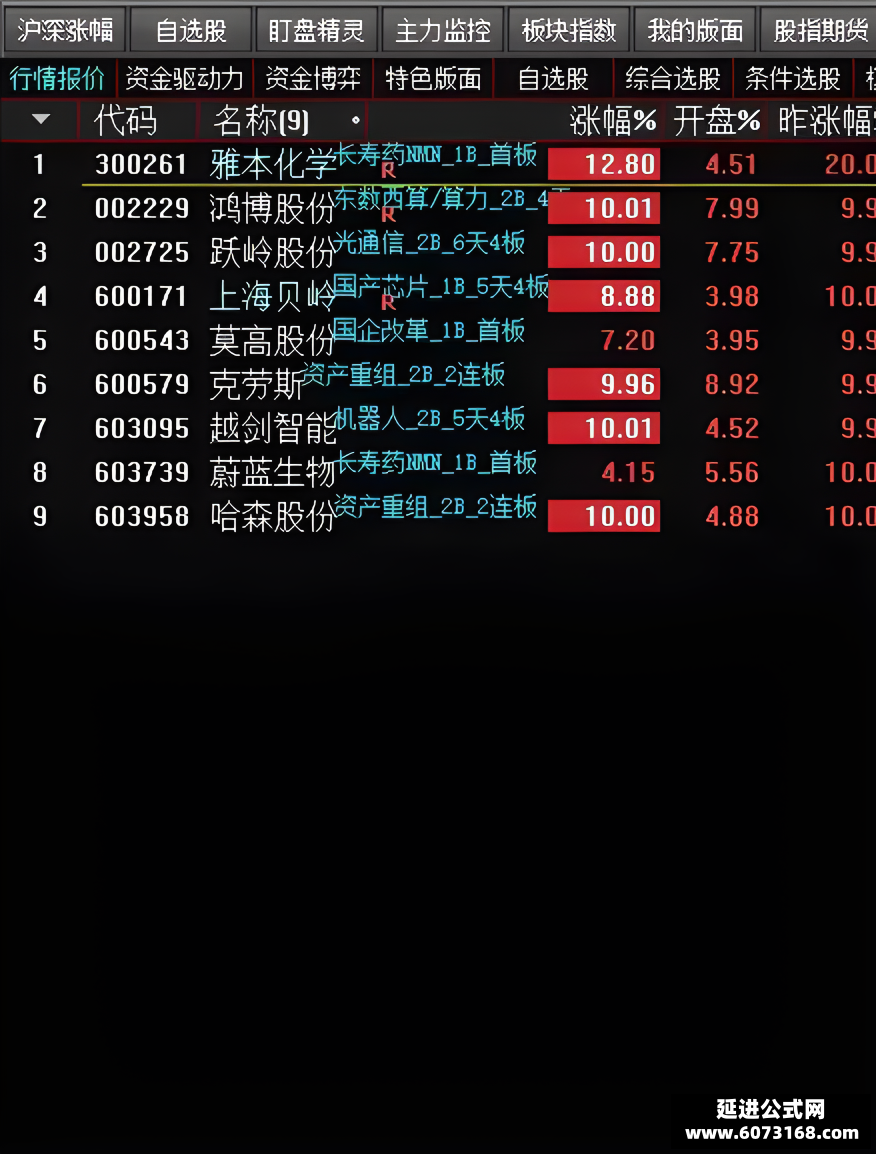Screen dimensions: 876x1154
Task: Switch to 条件选股 sub-tab
Action: (793, 79)
